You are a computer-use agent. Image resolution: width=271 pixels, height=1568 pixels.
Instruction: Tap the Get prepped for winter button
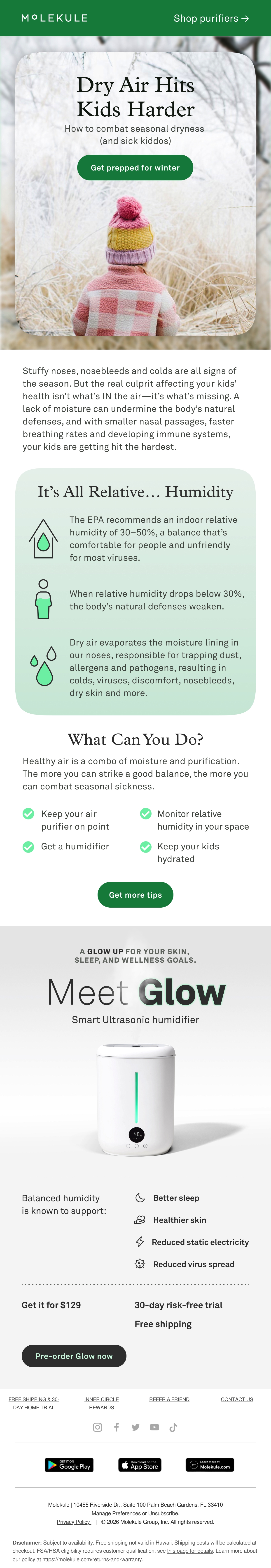point(135,167)
